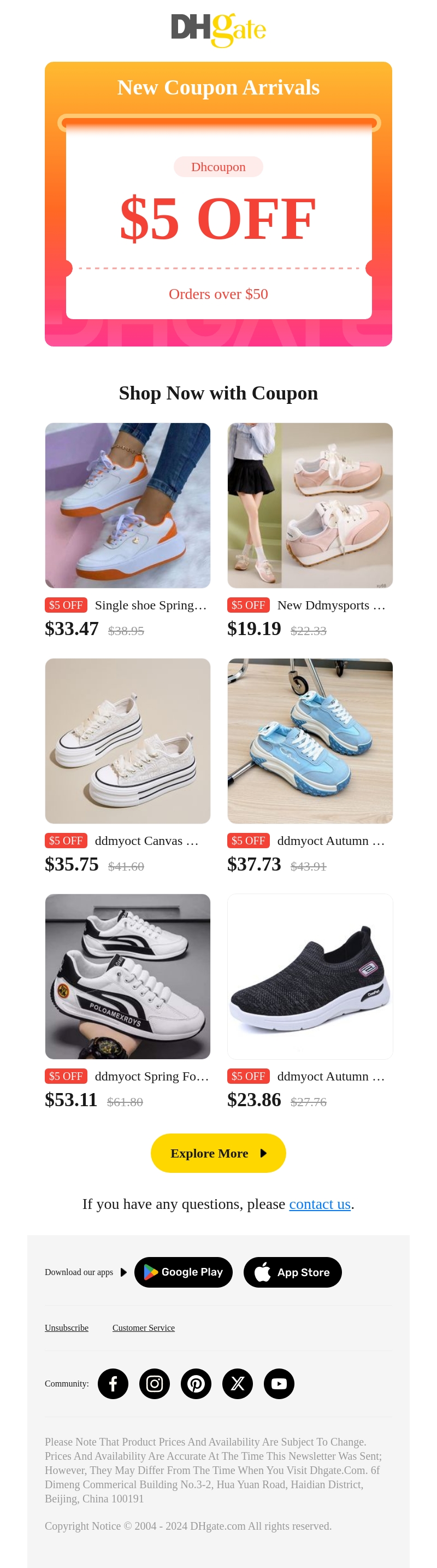Open the ddmyoct Canvas shoes product
This screenshot has width=437, height=1568.
click(127, 741)
